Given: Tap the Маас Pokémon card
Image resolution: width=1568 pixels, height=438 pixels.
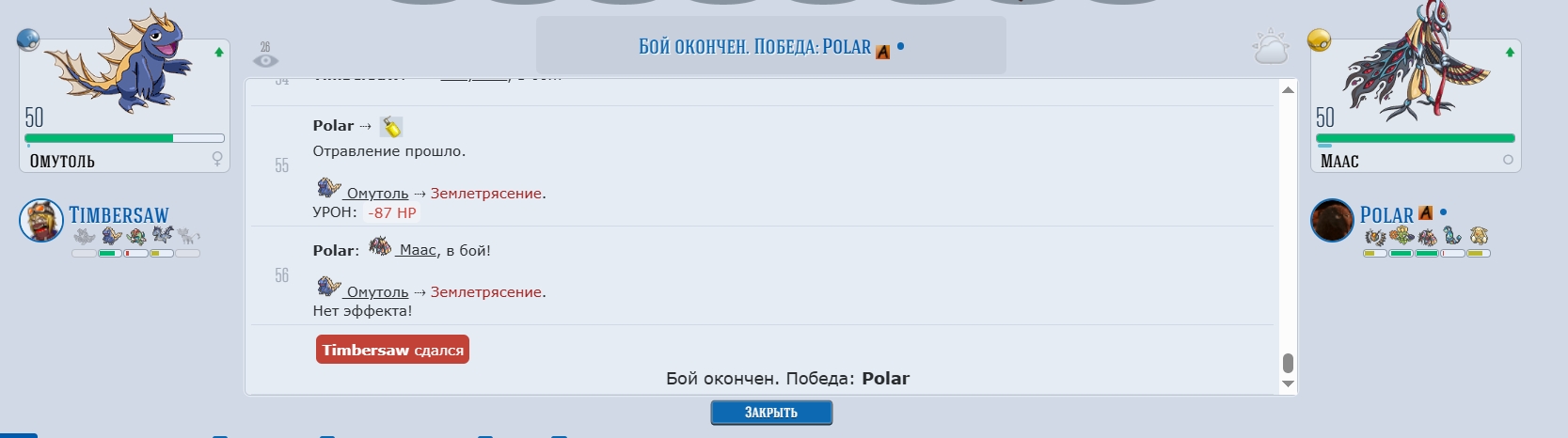Looking at the screenshot, I should point(1415,105).
